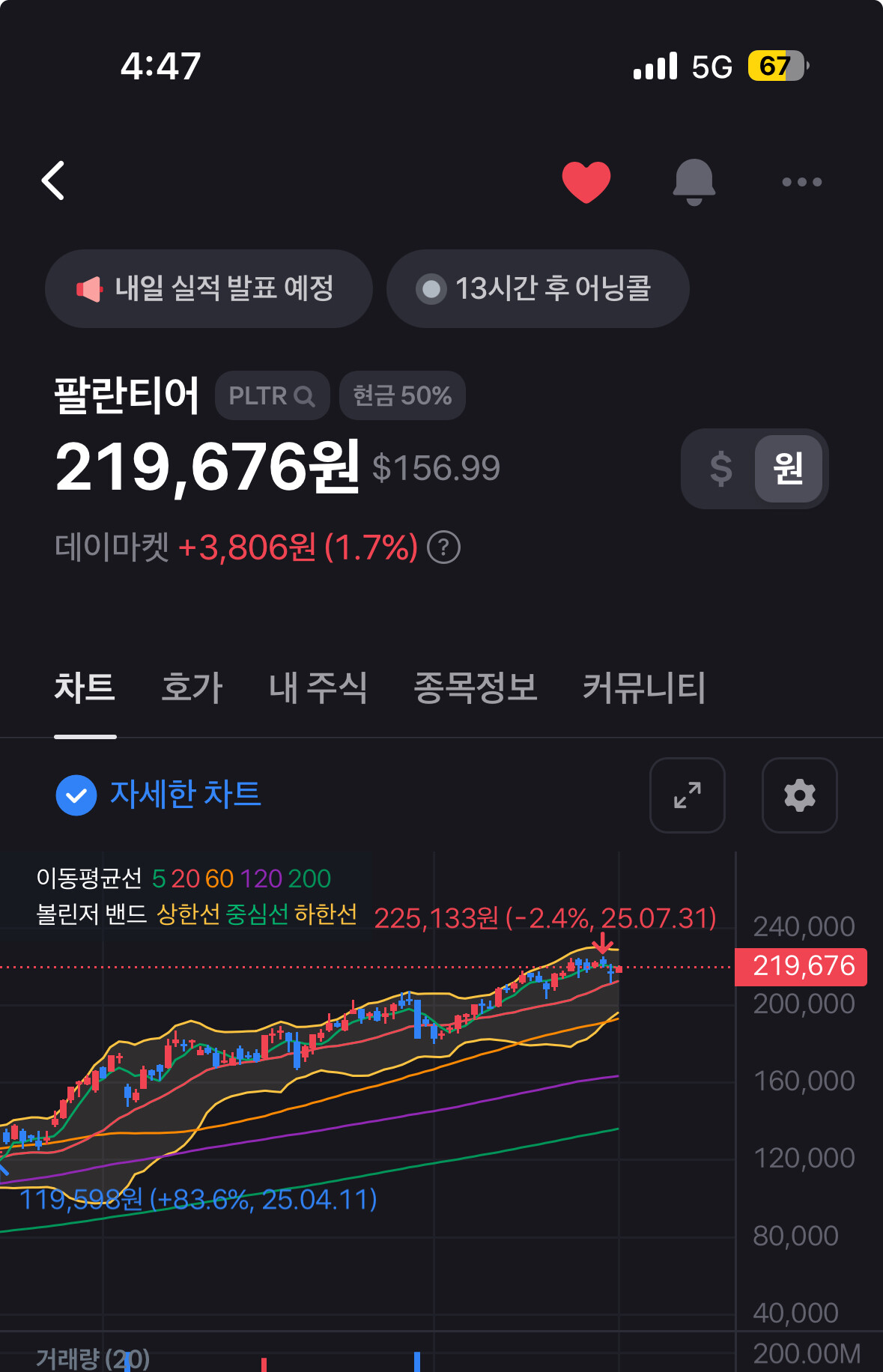Select the 차트 tab
Viewport: 883px width, 1372px height.
(85, 687)
